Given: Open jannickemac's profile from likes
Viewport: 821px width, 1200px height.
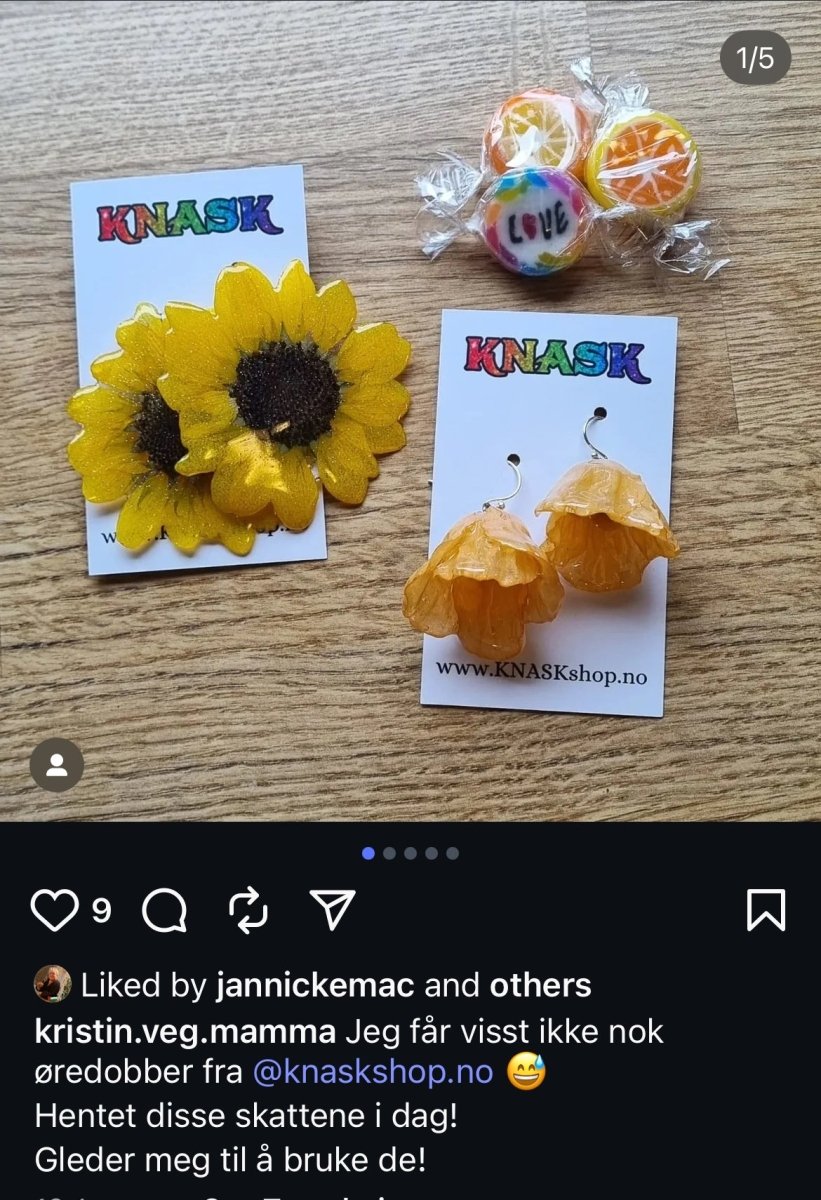Looking at the screenshot, I should (314, 985).
